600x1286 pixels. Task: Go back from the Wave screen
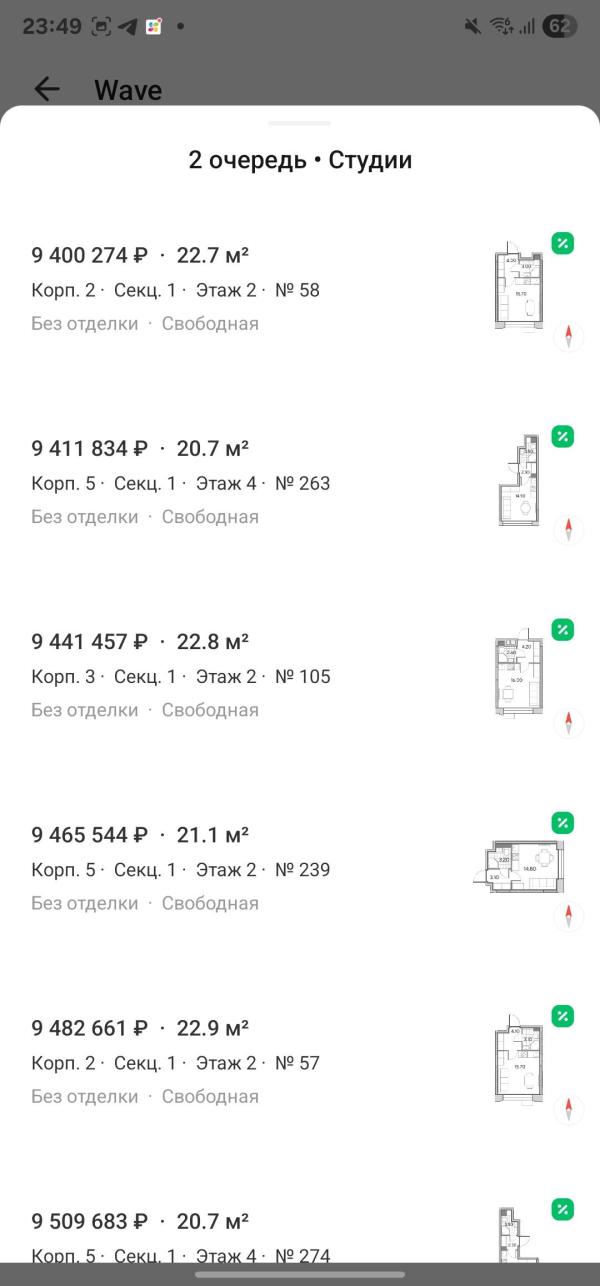pos(47,89)
